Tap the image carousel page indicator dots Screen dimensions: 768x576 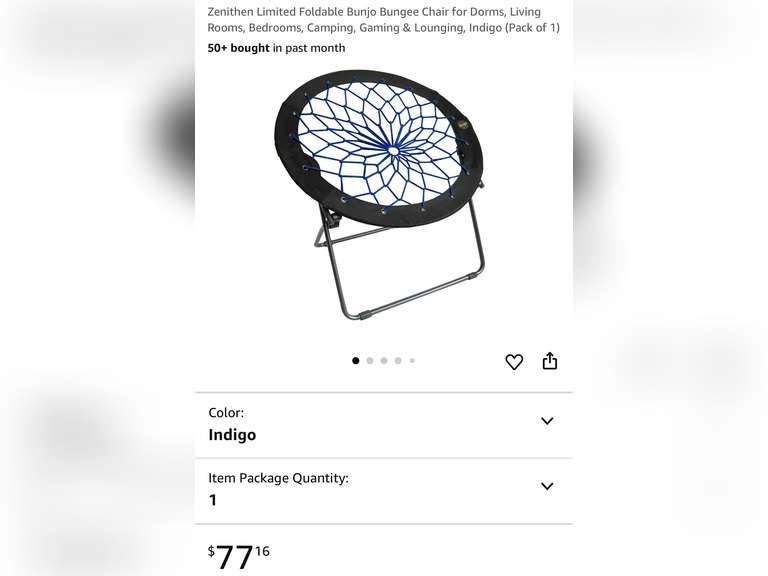pyautogui.click(x=384, y=361)
